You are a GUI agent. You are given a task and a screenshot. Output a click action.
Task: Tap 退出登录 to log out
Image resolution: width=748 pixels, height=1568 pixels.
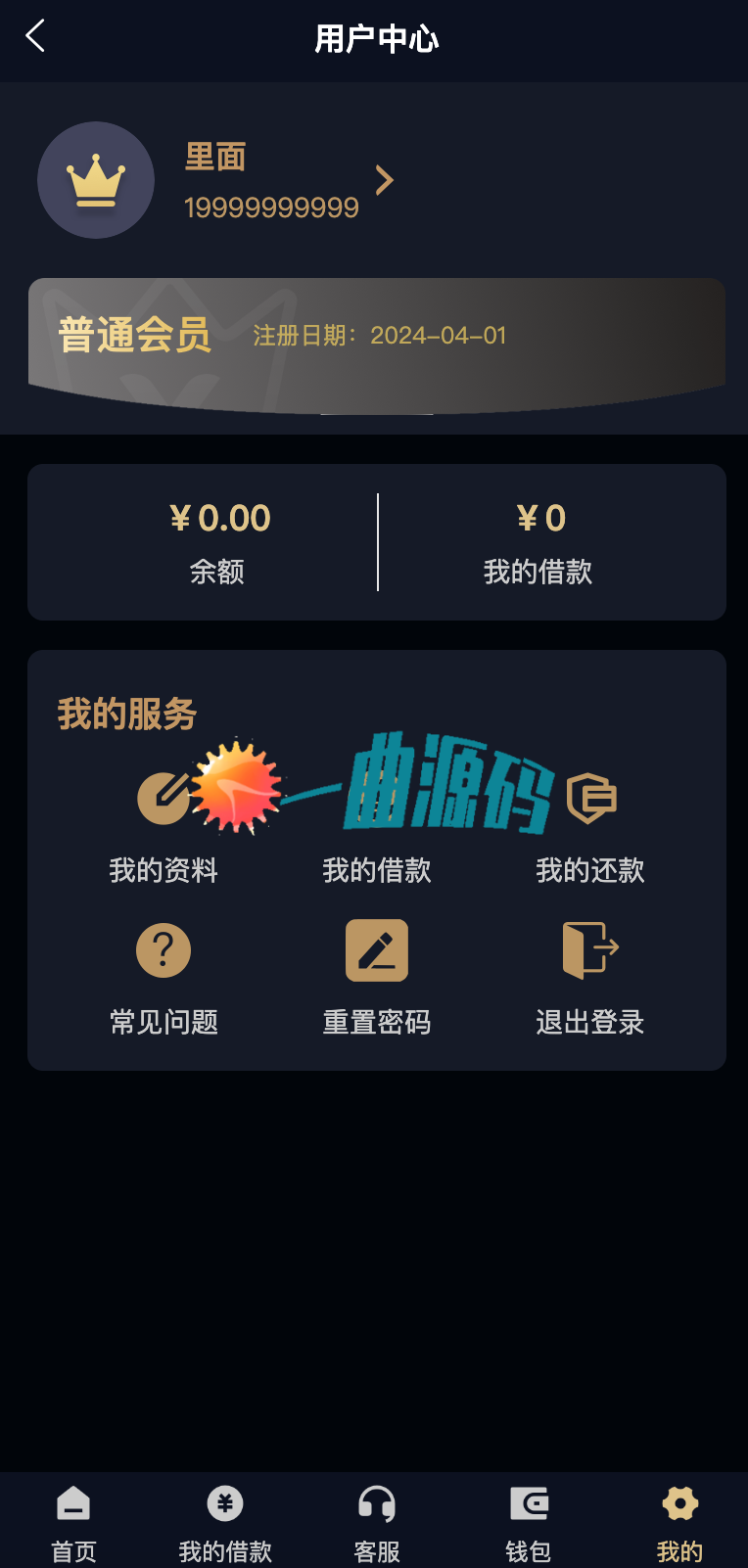(x=590, y=979)
